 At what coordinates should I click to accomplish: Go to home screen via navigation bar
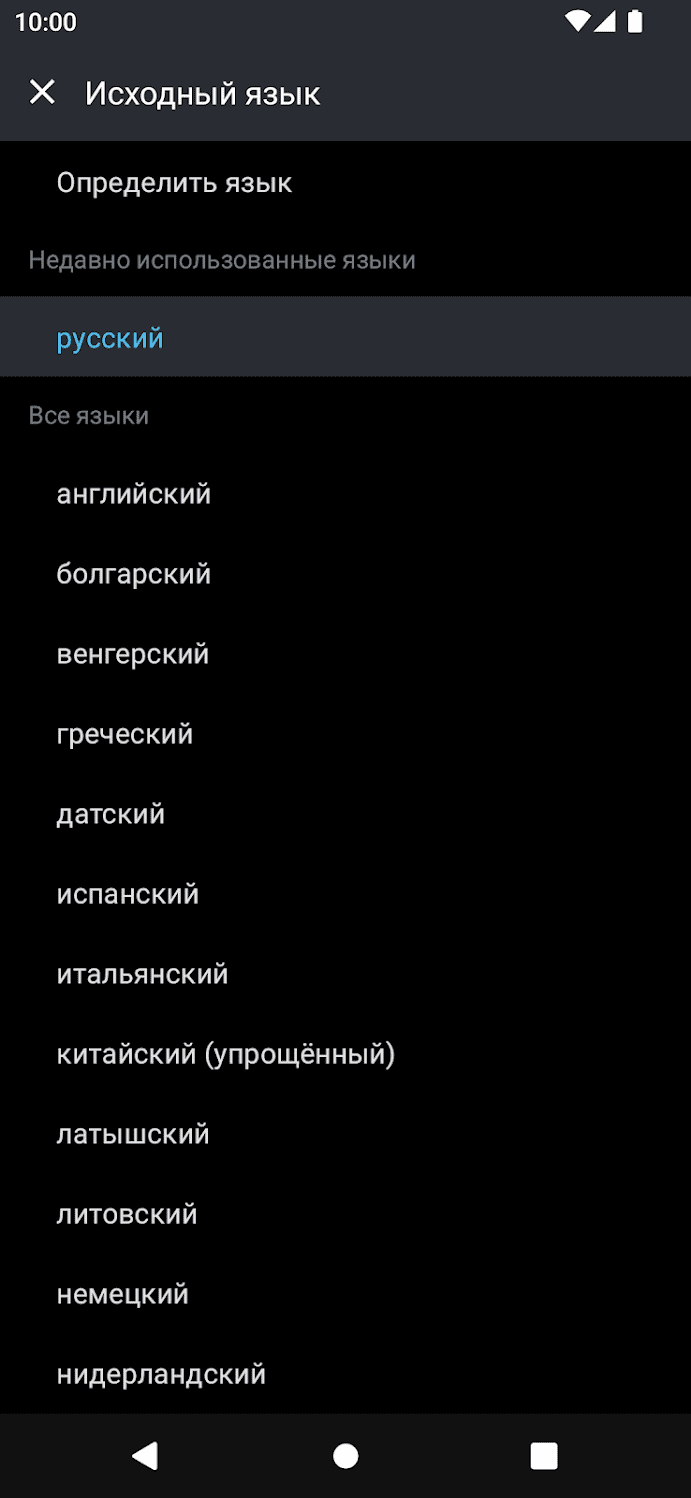[346, 1456]
